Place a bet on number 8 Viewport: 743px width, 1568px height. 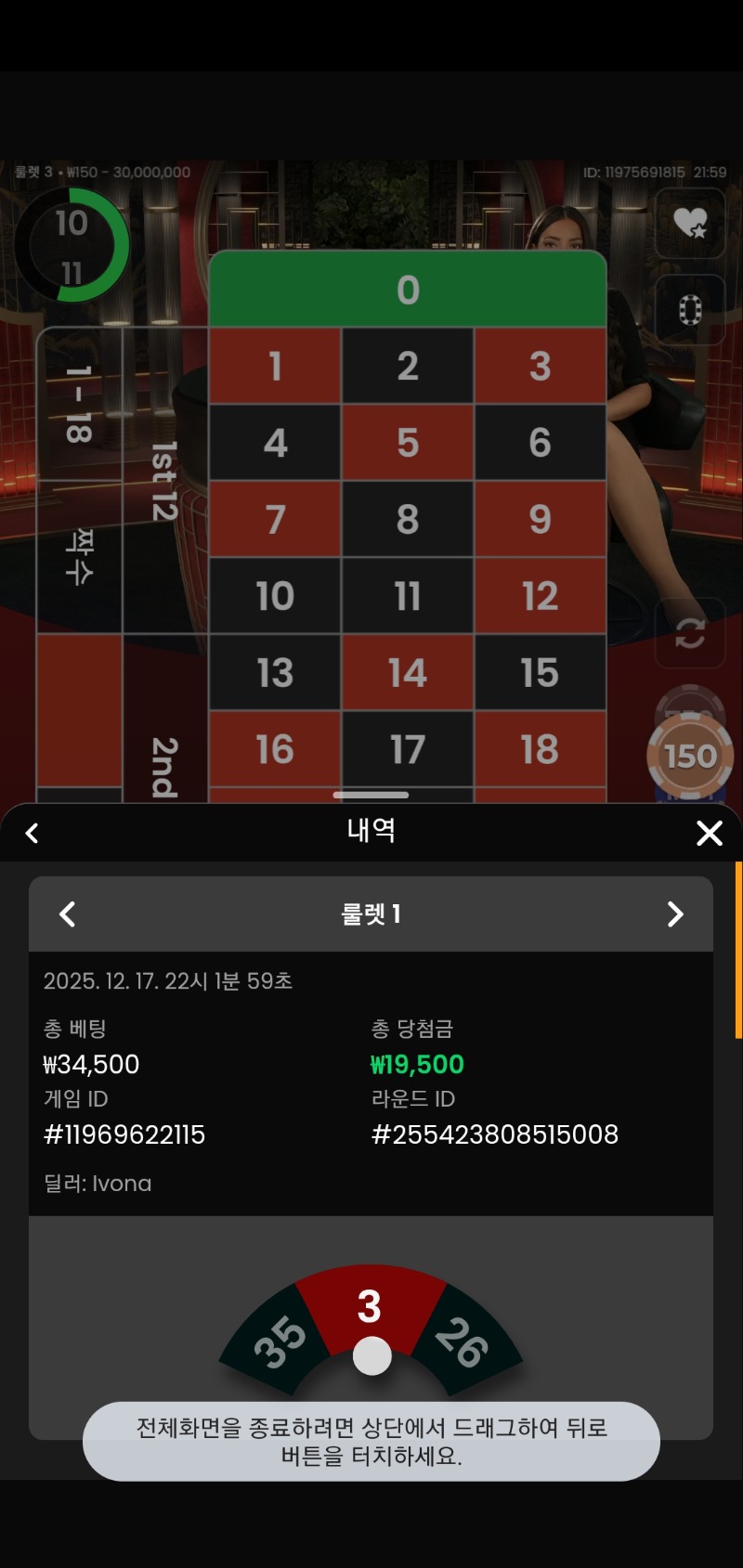(x=408, y=520)
